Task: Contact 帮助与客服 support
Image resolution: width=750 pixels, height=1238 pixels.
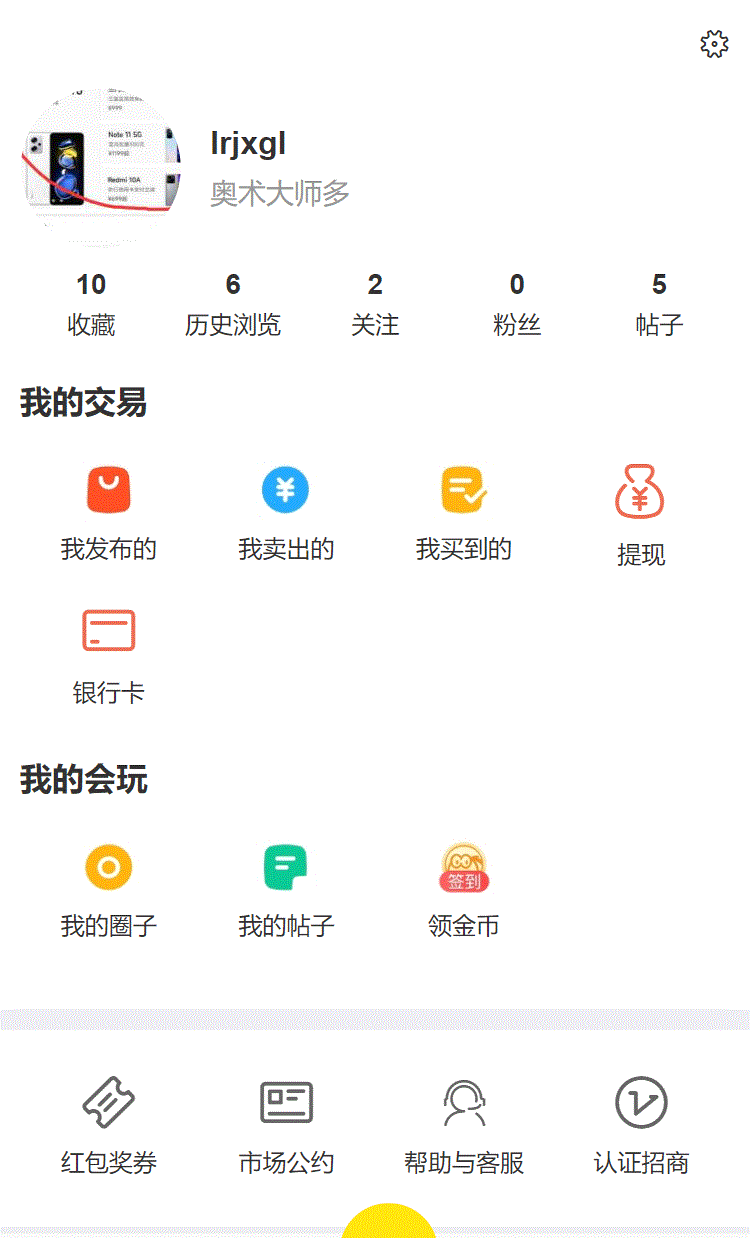Action: (464, 1125)
